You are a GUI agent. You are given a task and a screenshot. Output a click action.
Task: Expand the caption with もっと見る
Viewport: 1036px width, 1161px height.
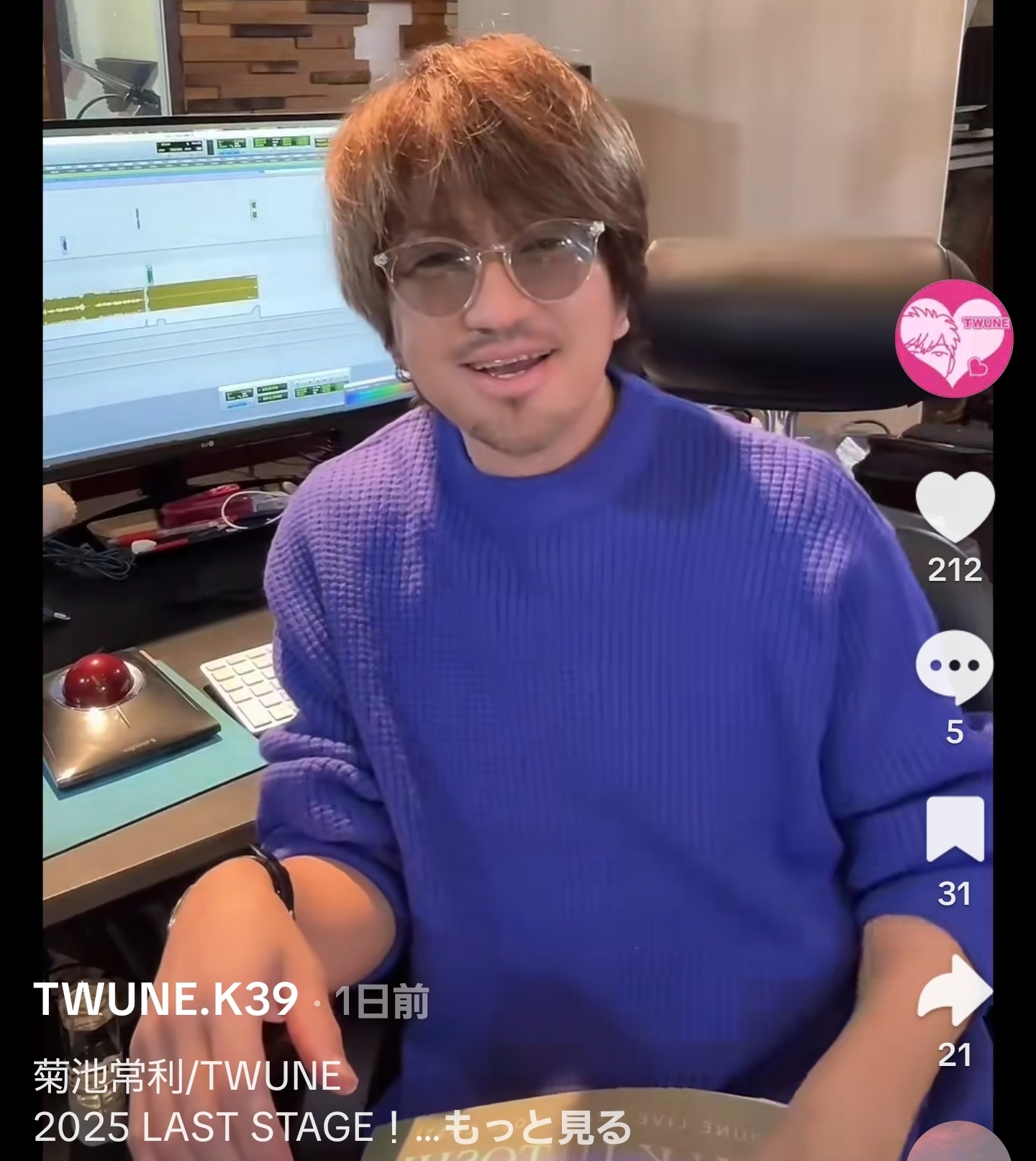click(537, 1127)
